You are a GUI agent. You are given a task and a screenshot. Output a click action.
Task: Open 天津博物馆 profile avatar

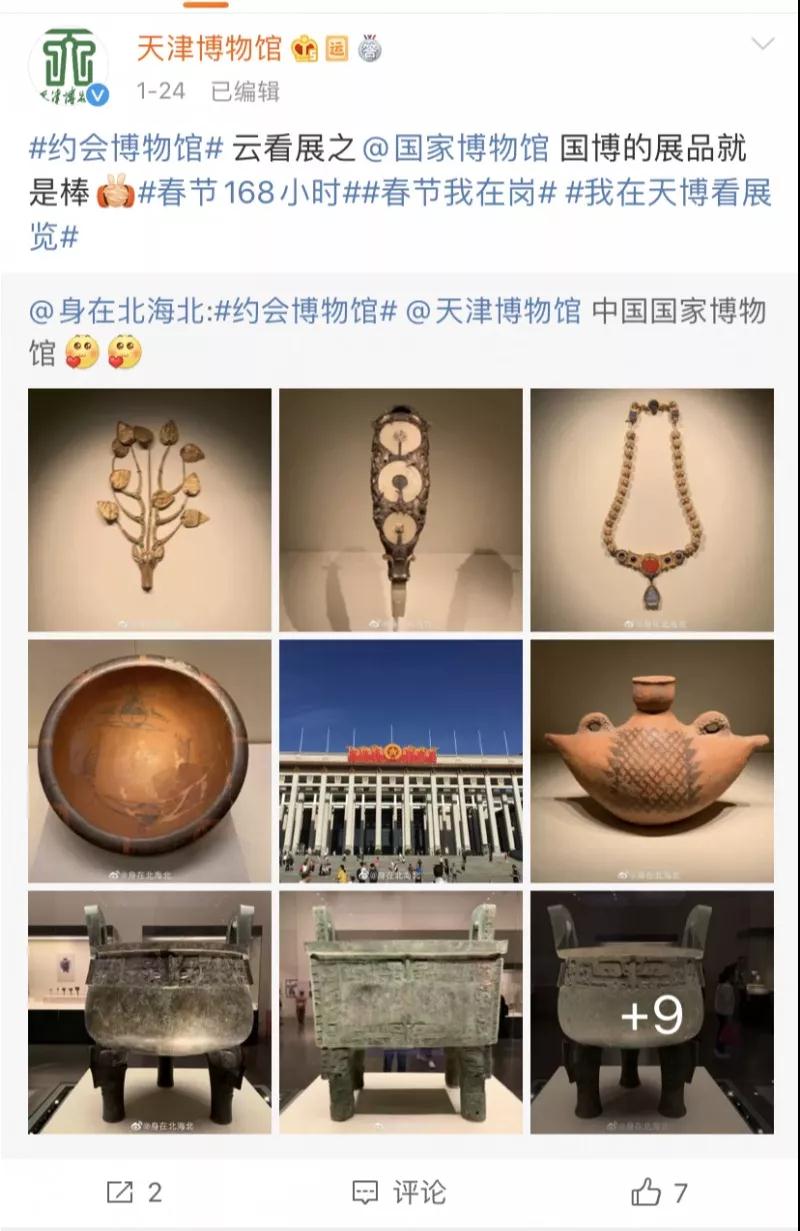pos(68,66)
